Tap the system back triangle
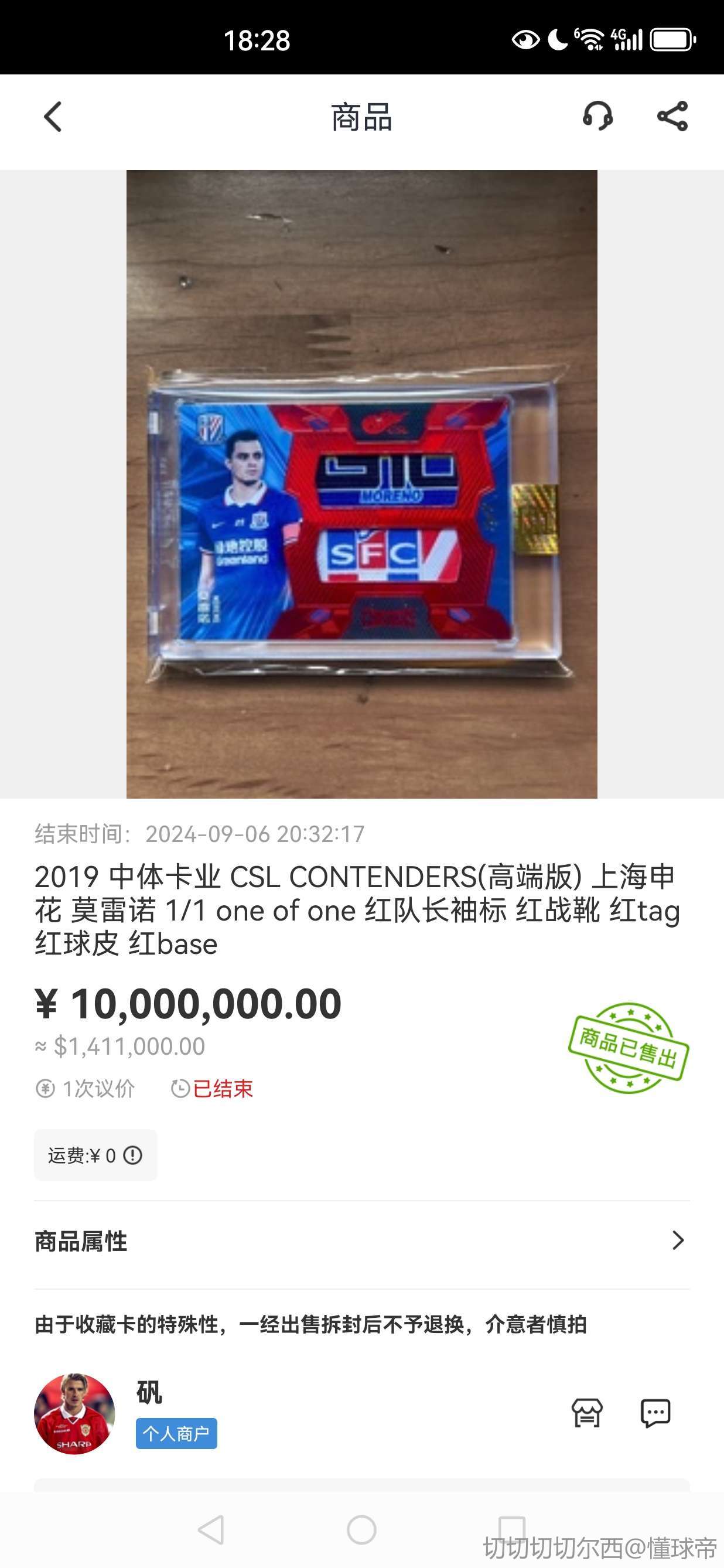 pos(211,1530)
